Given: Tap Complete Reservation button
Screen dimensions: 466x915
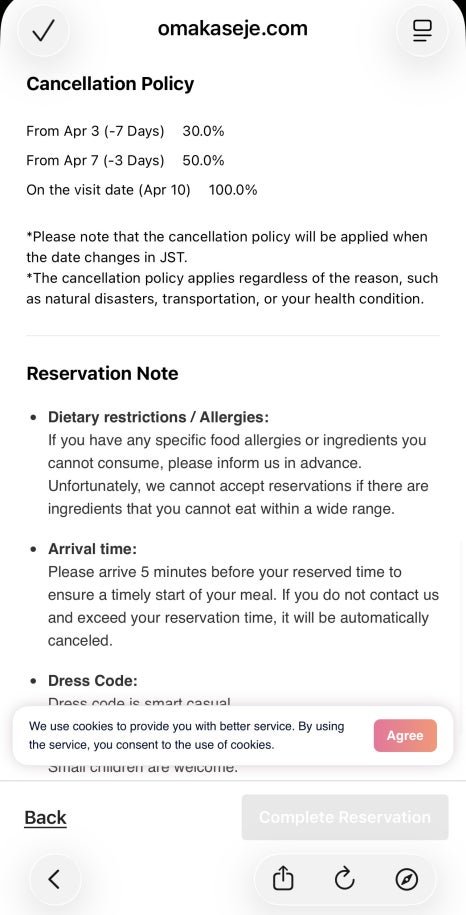Looking at the screenshot, I should [x=345, y=817].
